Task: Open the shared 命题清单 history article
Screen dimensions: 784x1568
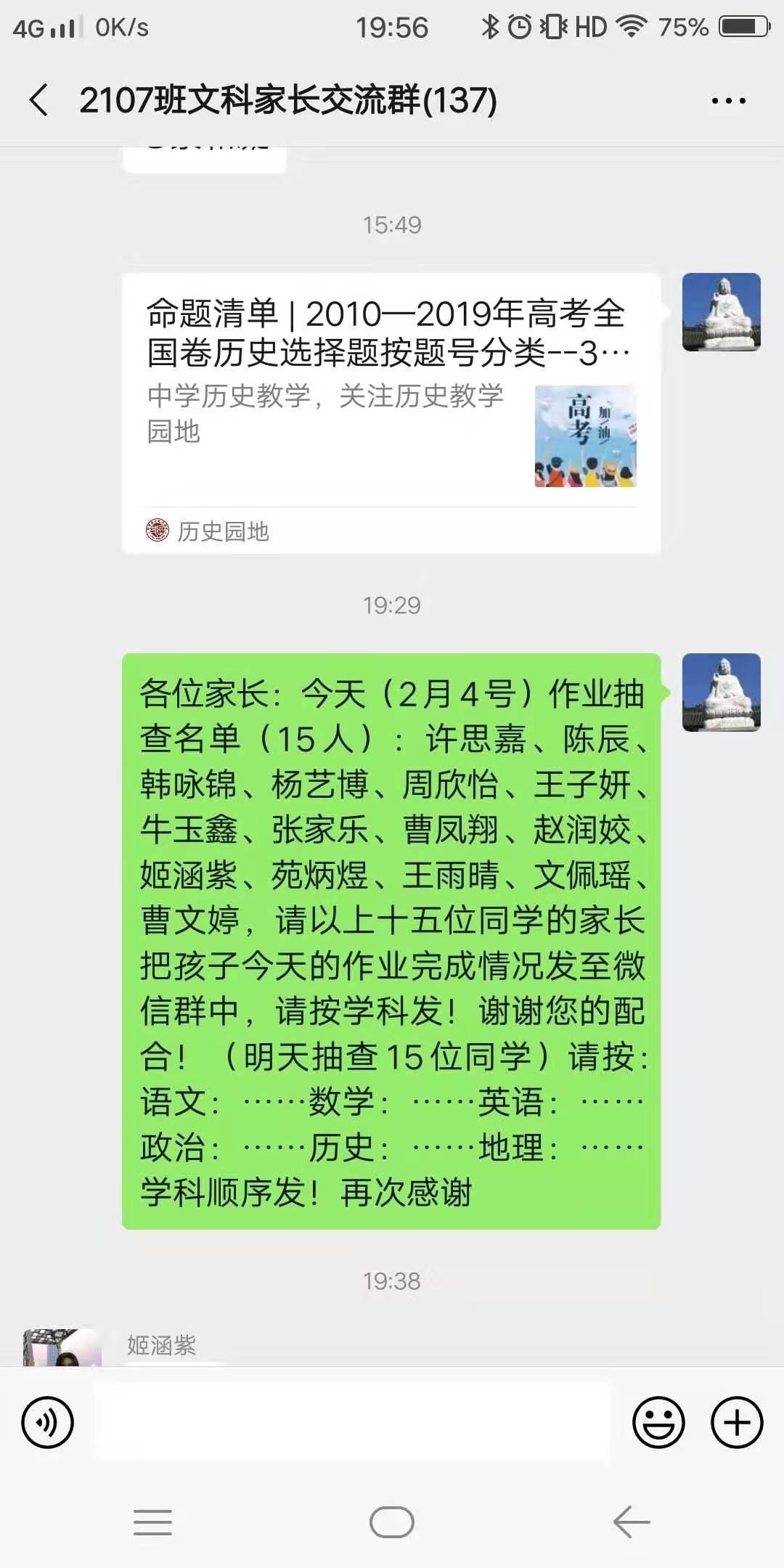Action: 392,407
